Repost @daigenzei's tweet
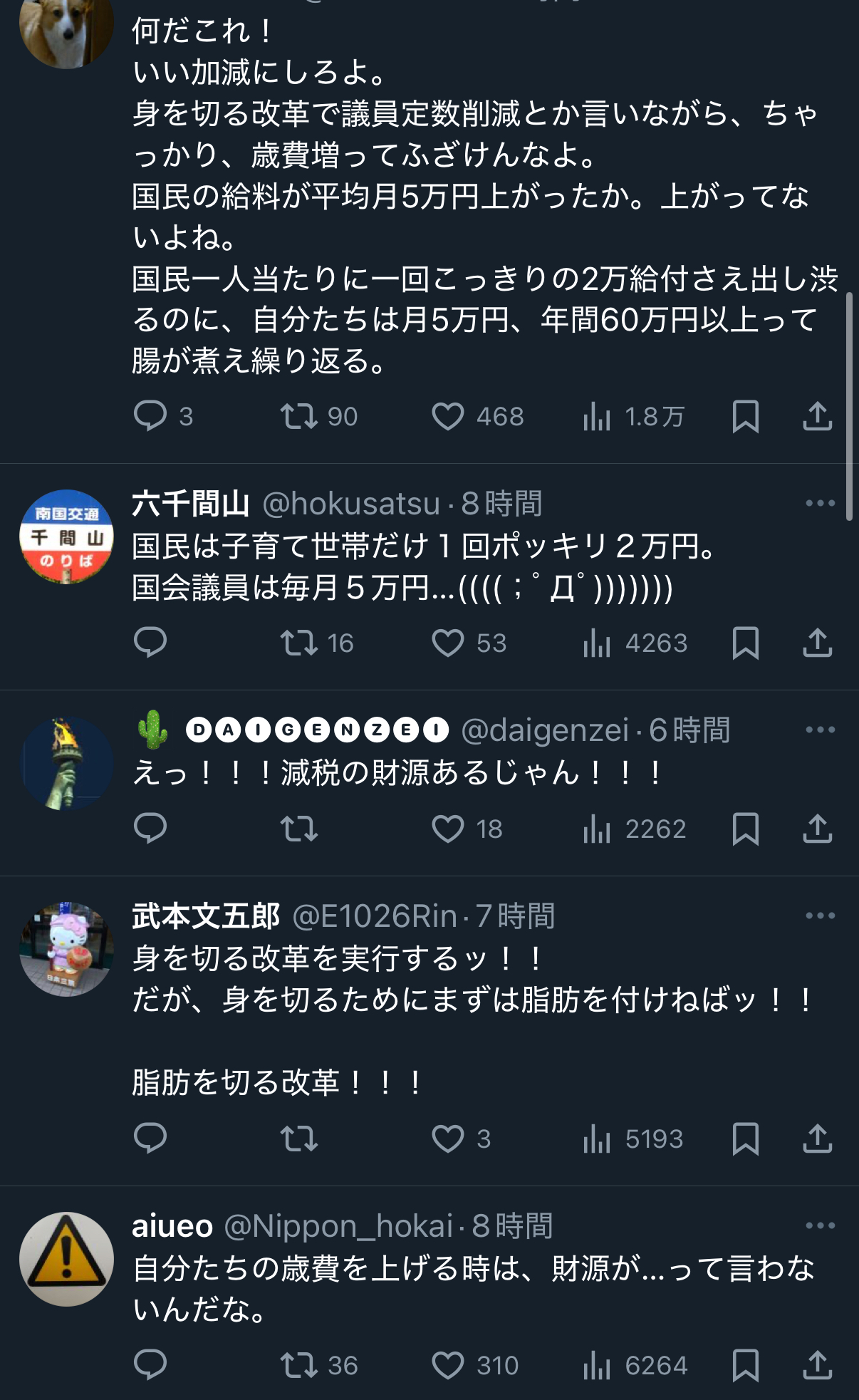The image size is (859, 1400). point(298,829)
